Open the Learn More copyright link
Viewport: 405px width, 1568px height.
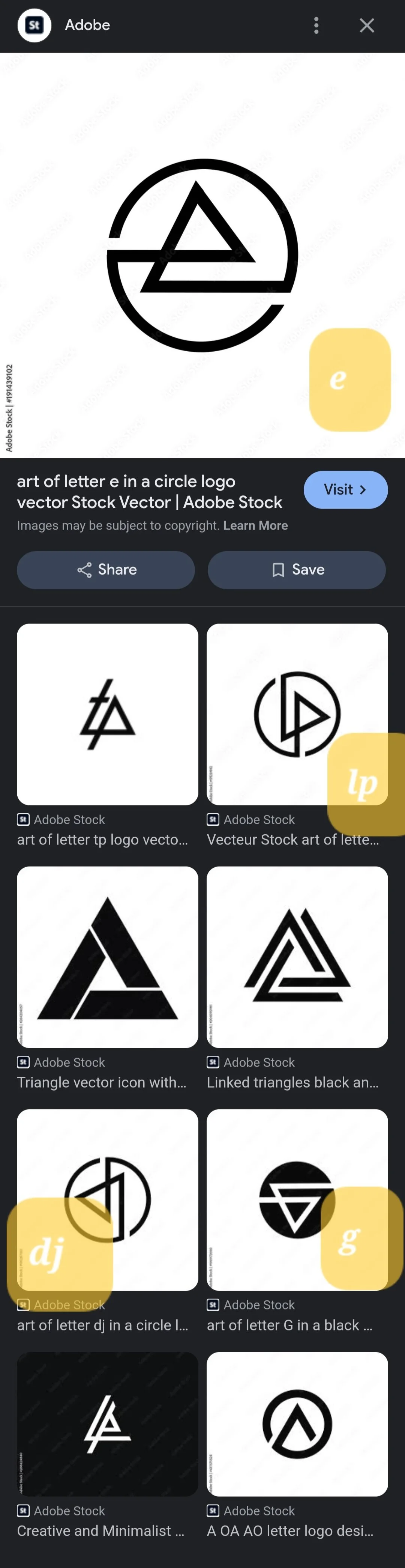click(x=255, y=525)
